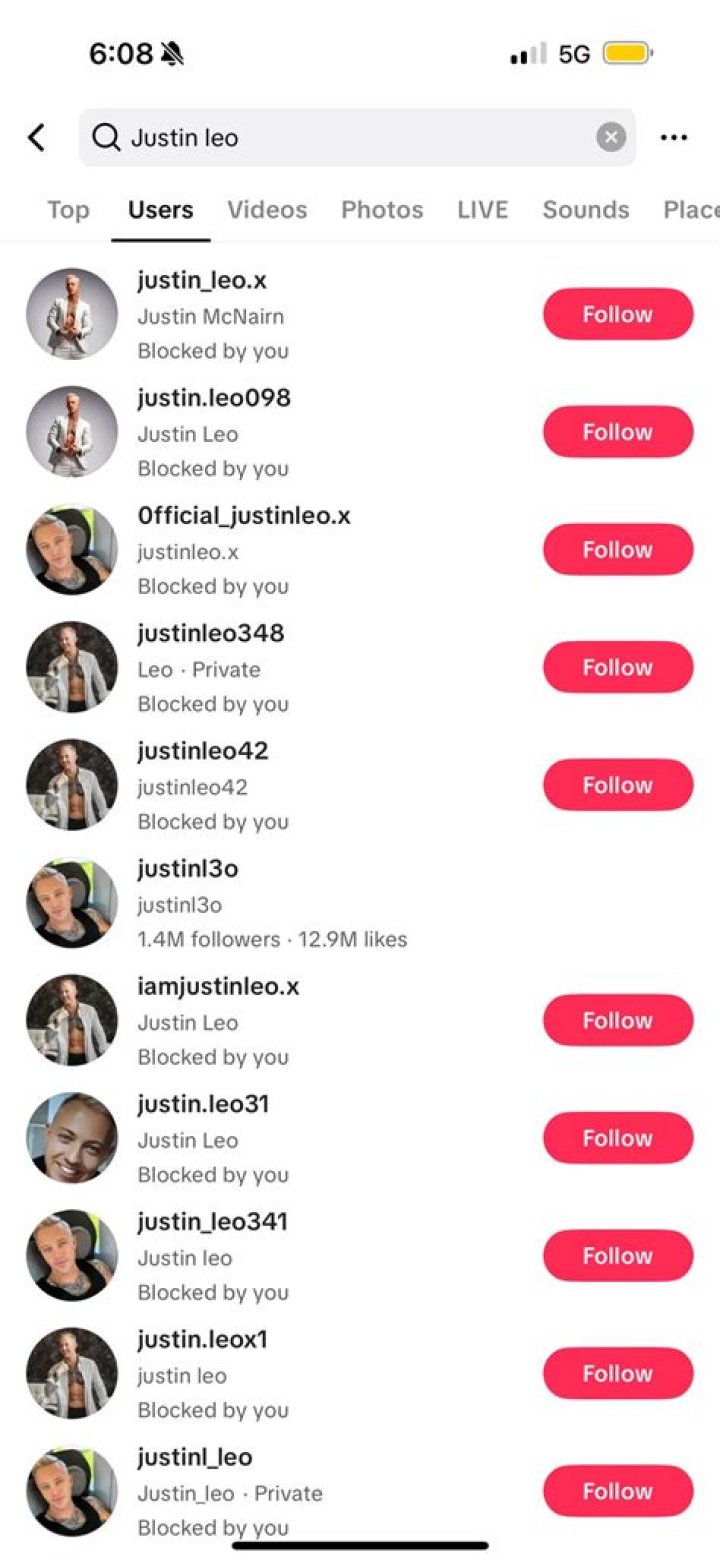Screen dimensions: 720x1563
Task: Select the LIVE tab
Action: 483,210
